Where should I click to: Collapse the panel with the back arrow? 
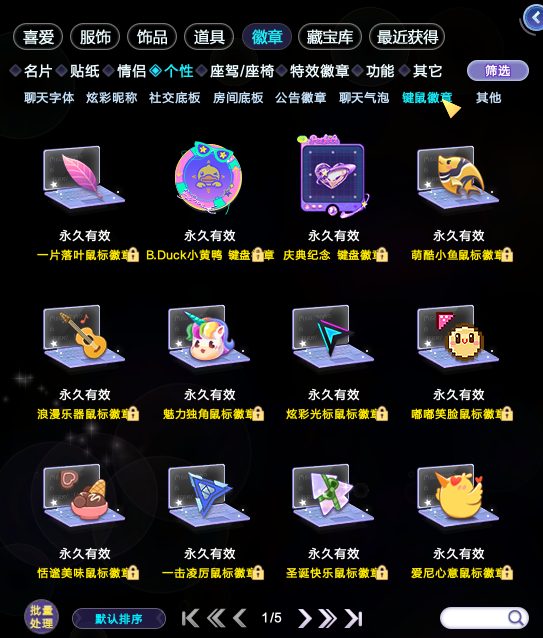pyautogui.click(x=534, y=18)
